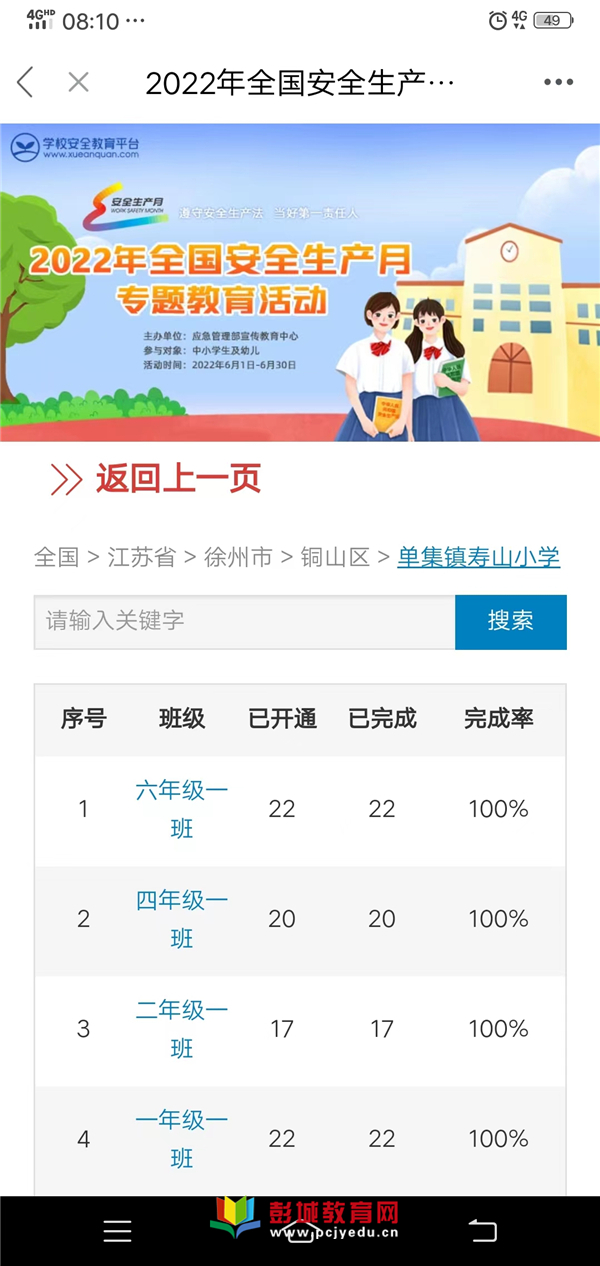Open class 六年级一班
The image size is (600, 1266).
[182, 809]
